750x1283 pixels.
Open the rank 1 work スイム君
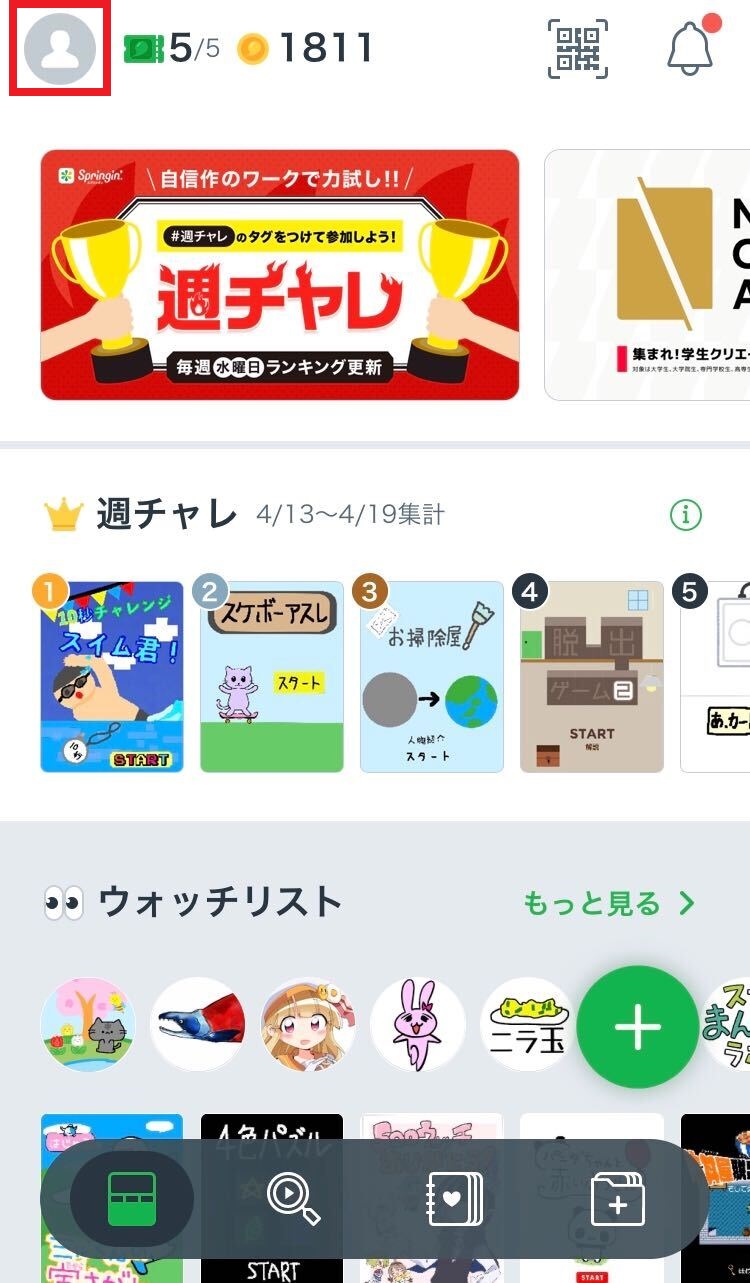(112, 677)
